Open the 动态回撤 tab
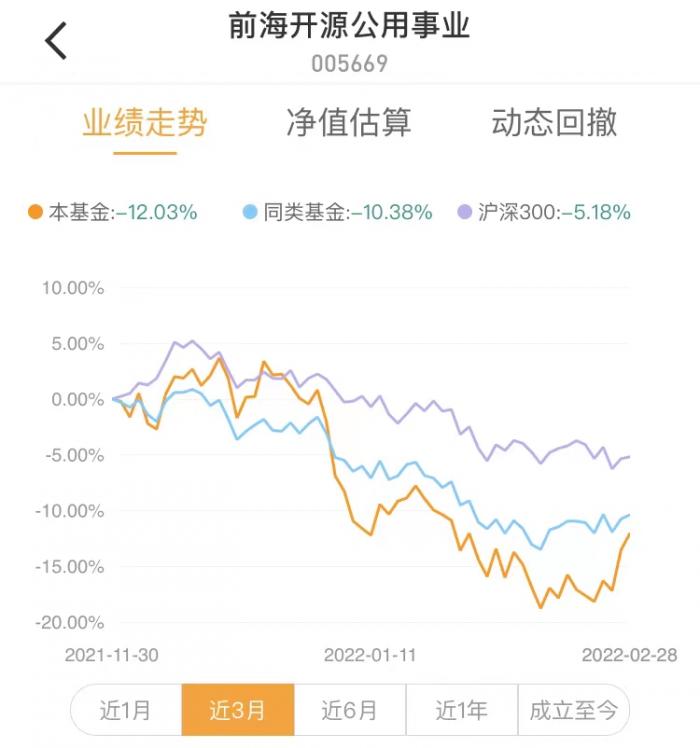Image resolution: width=700 pixels, height=748 pixels. click(554, 123)
